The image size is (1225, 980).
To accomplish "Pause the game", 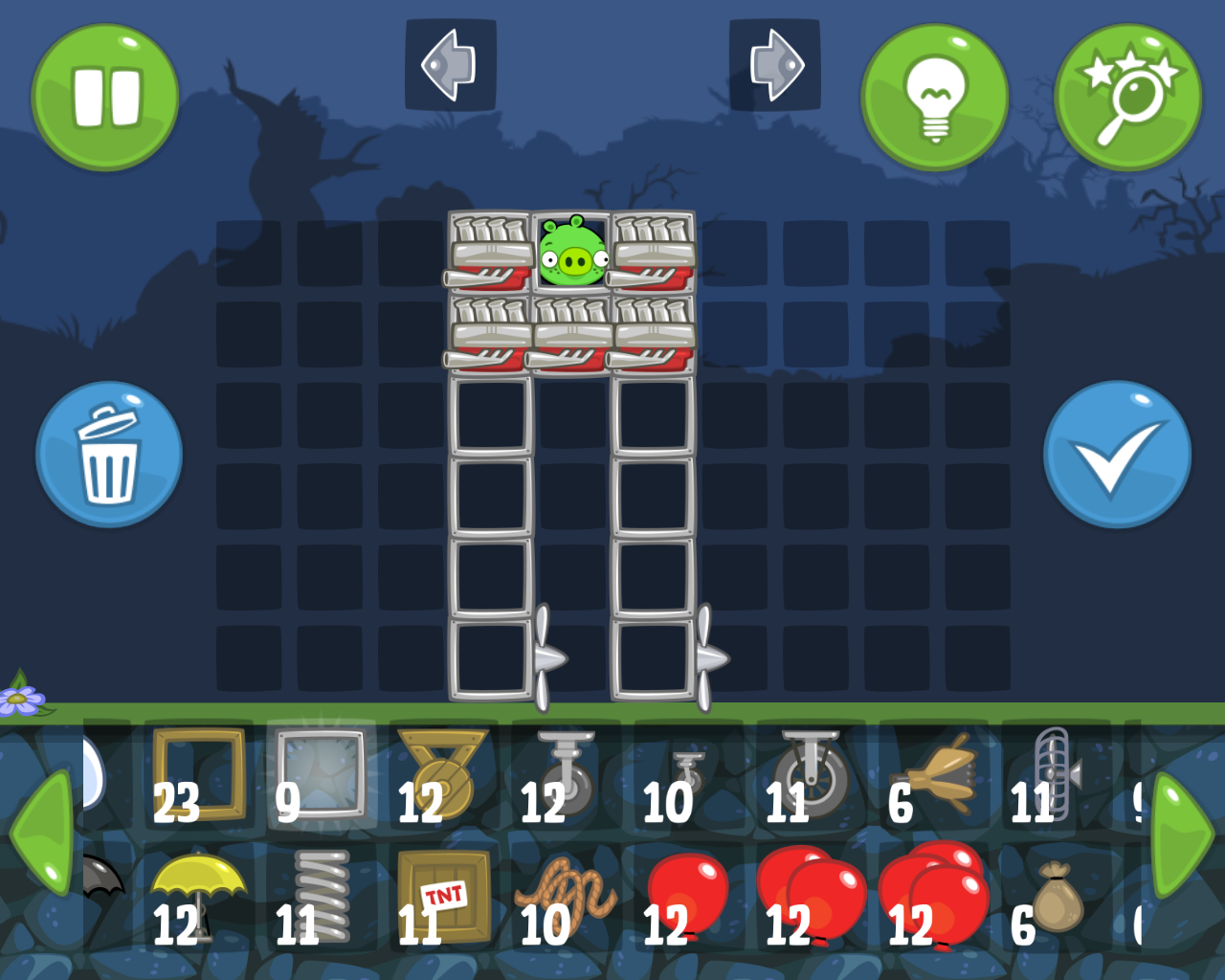I will coord(105,98).
